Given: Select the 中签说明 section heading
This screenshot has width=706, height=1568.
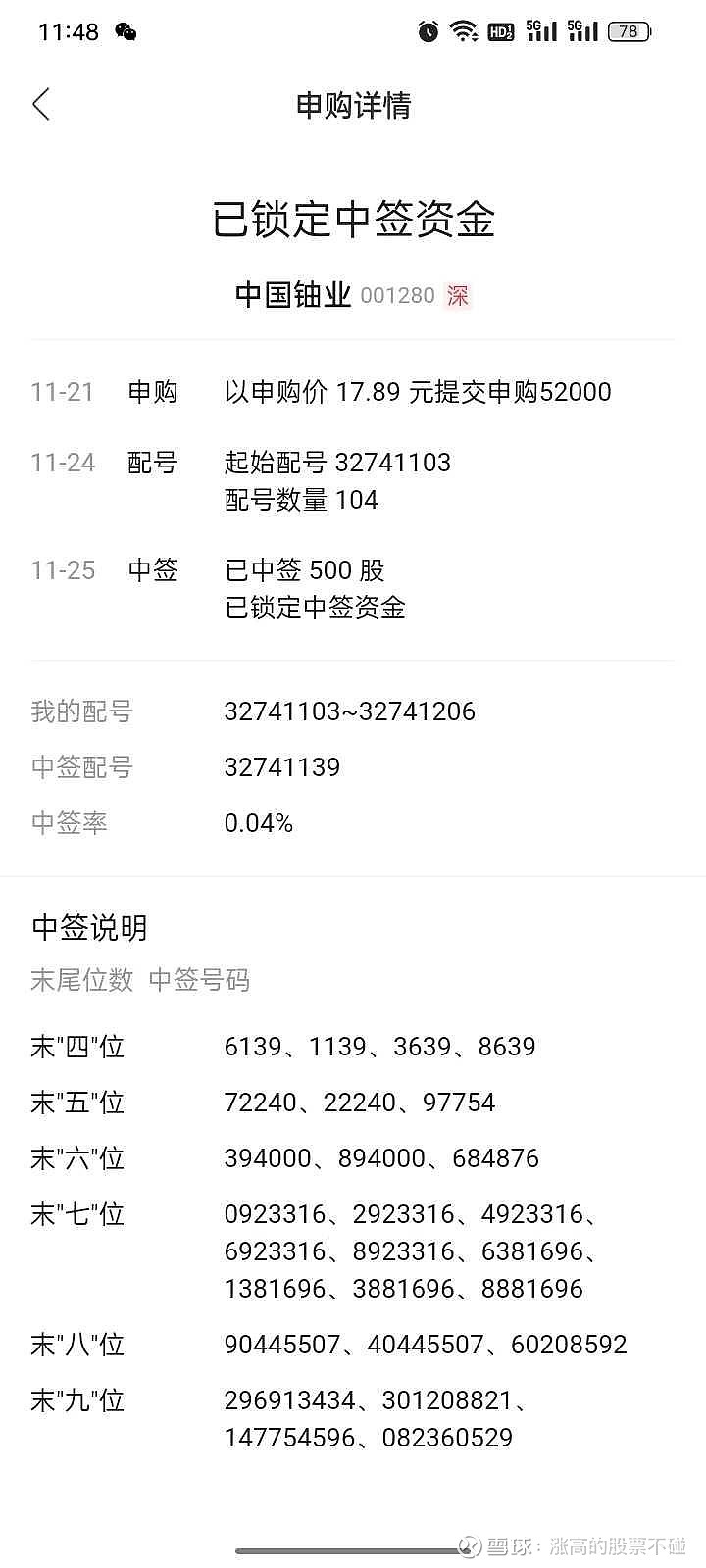Looking at the screenshot, I should [x=88, y=927].
